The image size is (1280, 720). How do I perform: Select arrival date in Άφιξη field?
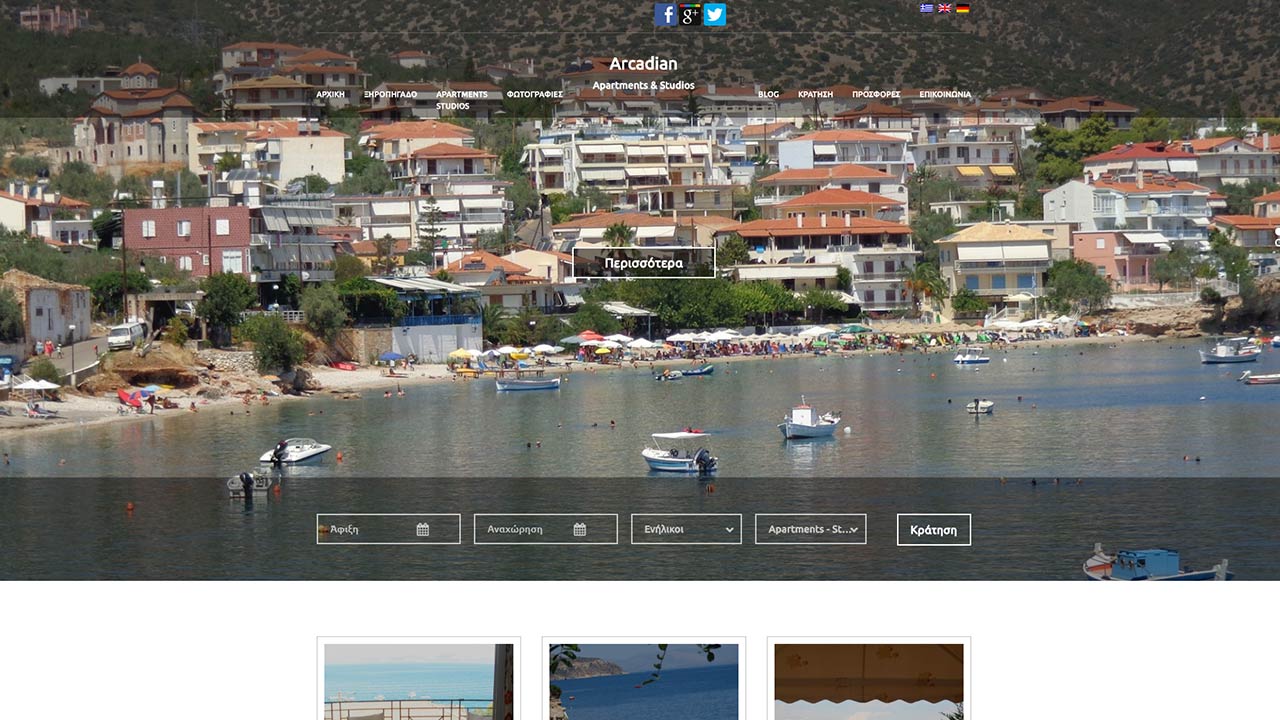point(388,529)
